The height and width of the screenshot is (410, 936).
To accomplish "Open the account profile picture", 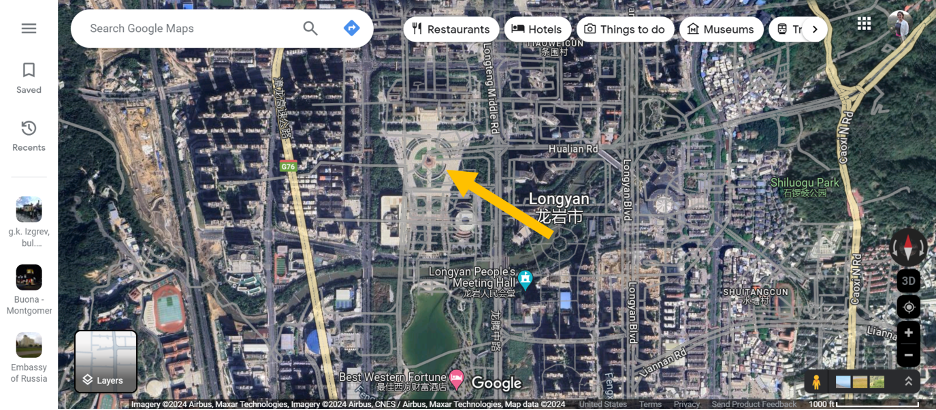I will coord(899,24).
